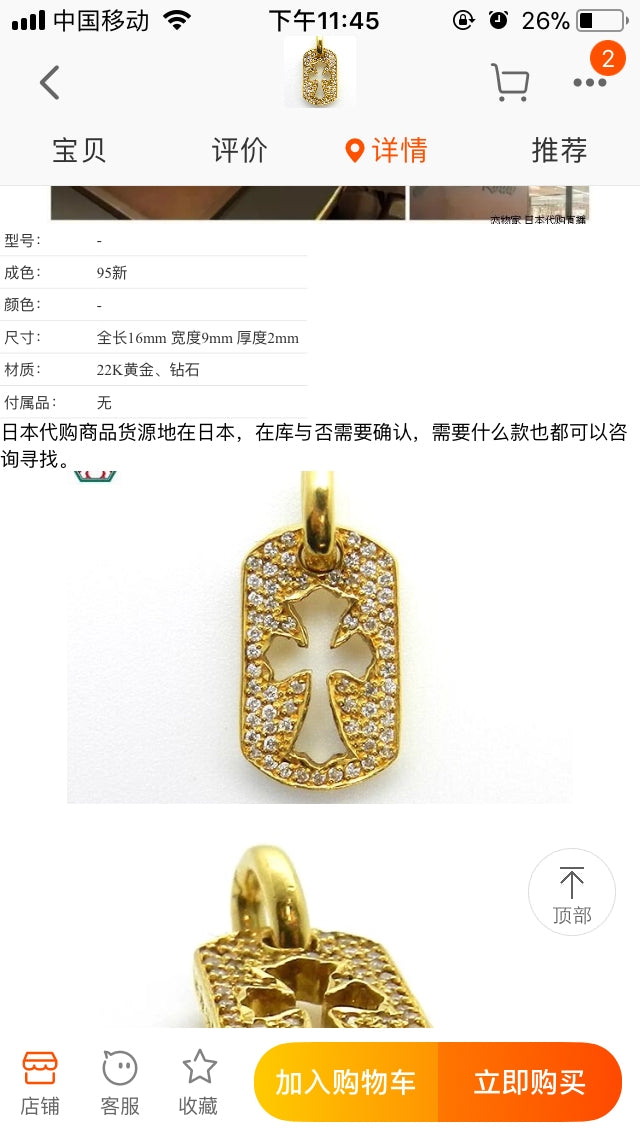Screen dimensions: 640x1136
Task: Visit the seller's 店铺
Action: tap(40, 1082)
